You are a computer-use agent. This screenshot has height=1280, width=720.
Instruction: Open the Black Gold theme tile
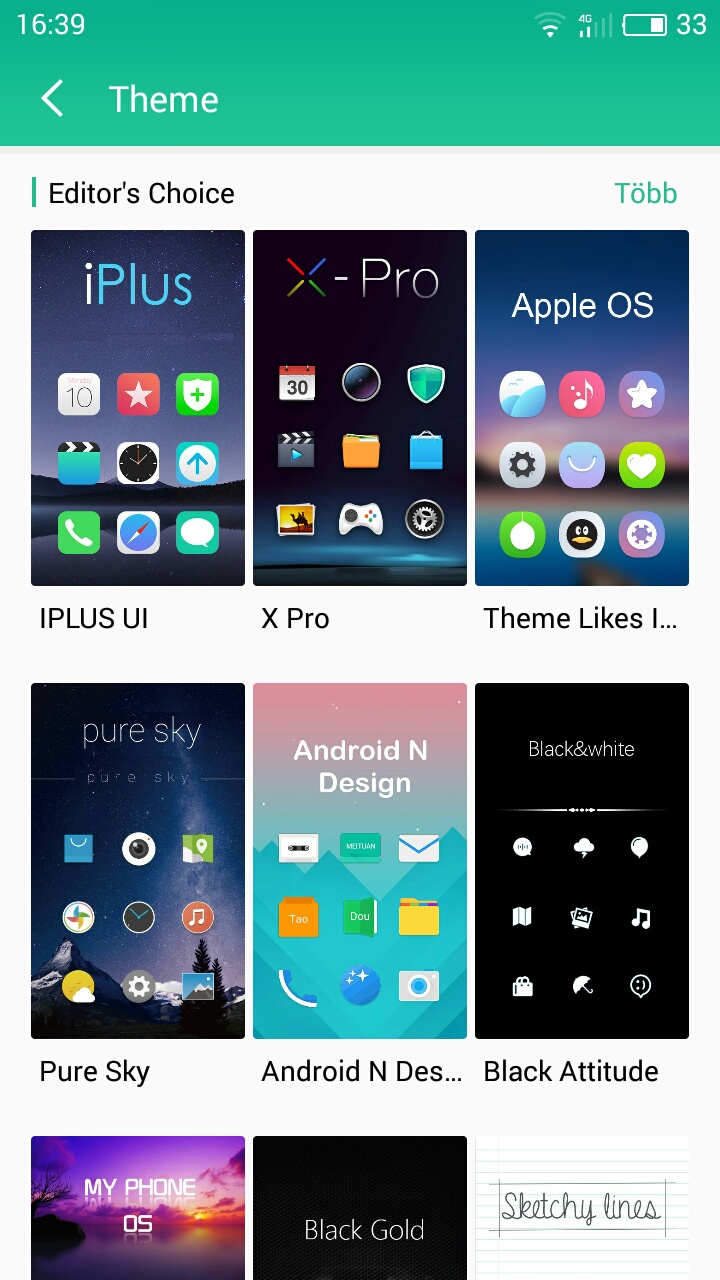(360, 1208)
